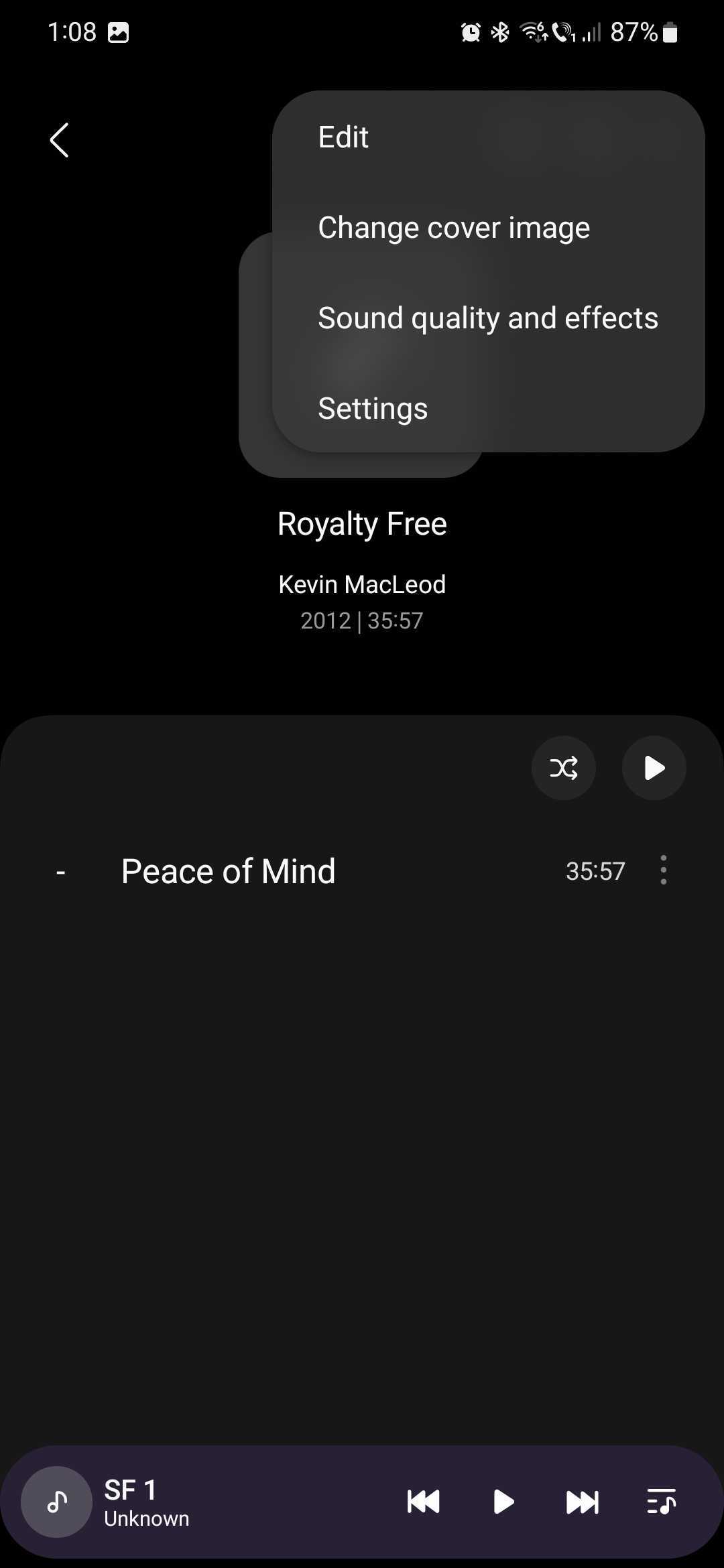This screenshot has height=1568, width=724.
Task: Skip to next track in mini player
Action: point(582,1502)
